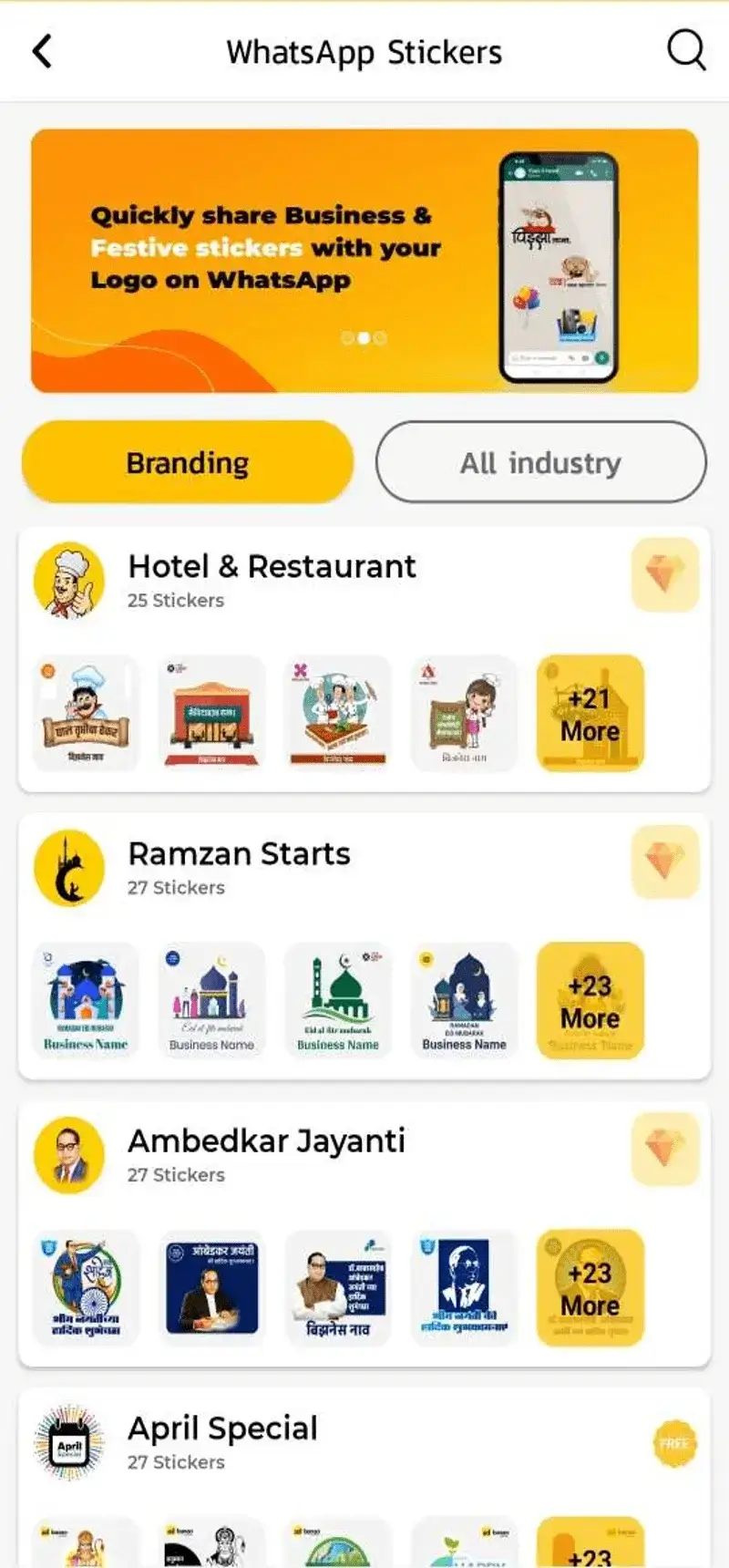Tap the FREE badge on April Special
Image resolution: width=729 pixels, height=1568 pixels.
pyautogui.click(x=674, y=1443)
